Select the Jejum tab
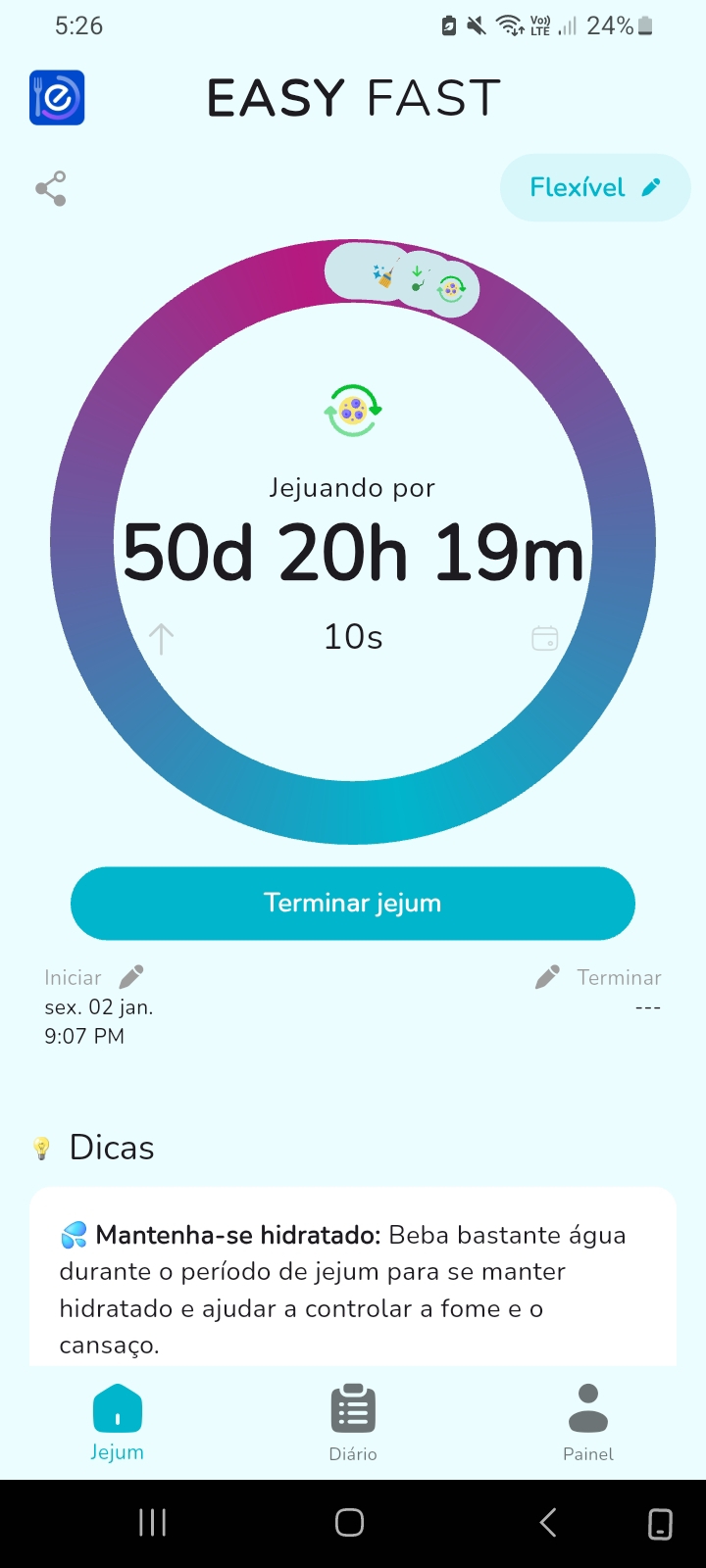 [118, 1423]
